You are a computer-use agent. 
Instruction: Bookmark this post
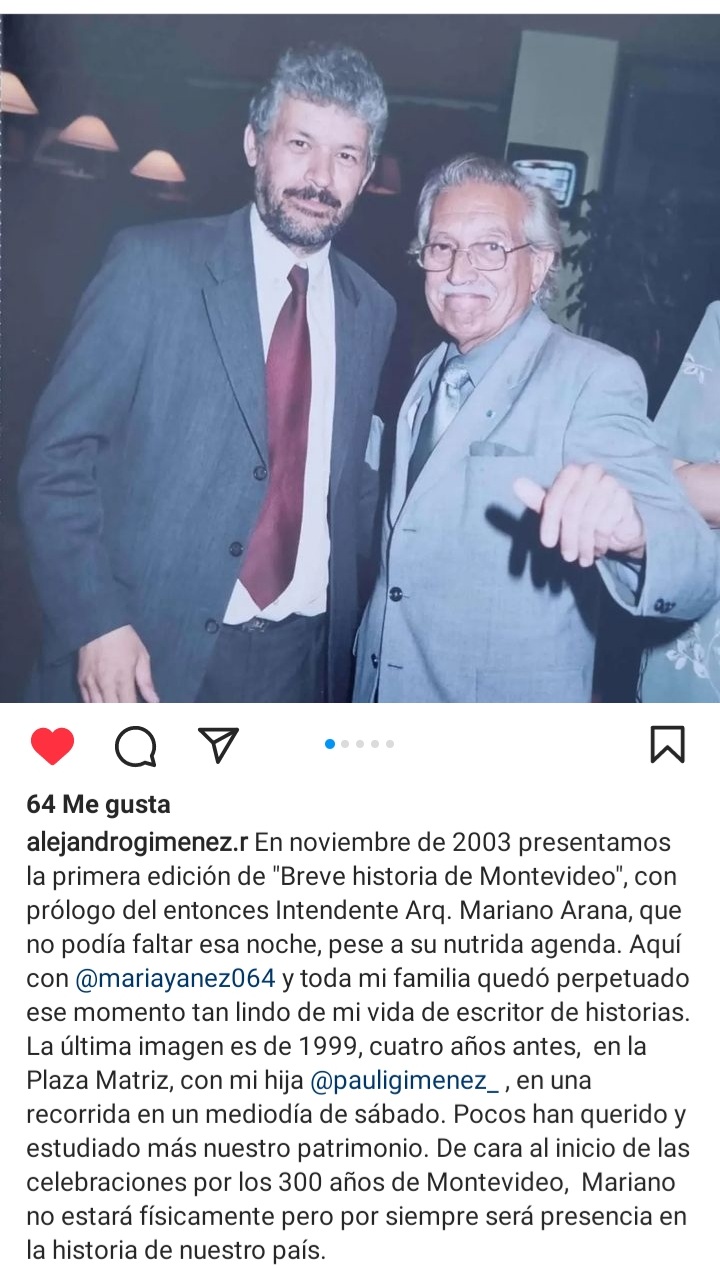click(667, 744)
